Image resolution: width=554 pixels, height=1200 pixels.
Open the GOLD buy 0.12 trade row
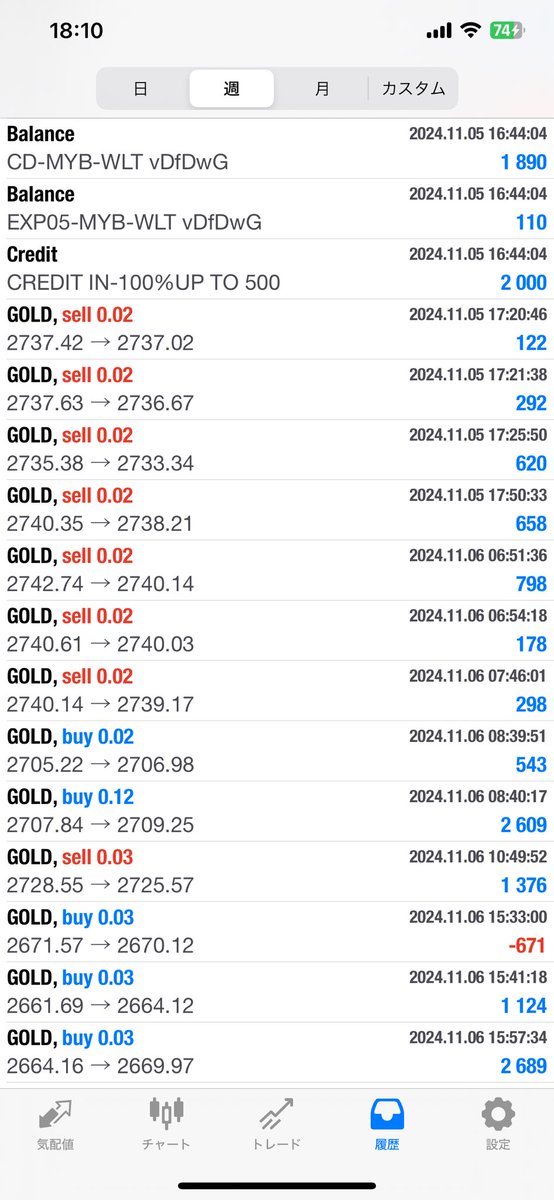click(x=277, y=811)
